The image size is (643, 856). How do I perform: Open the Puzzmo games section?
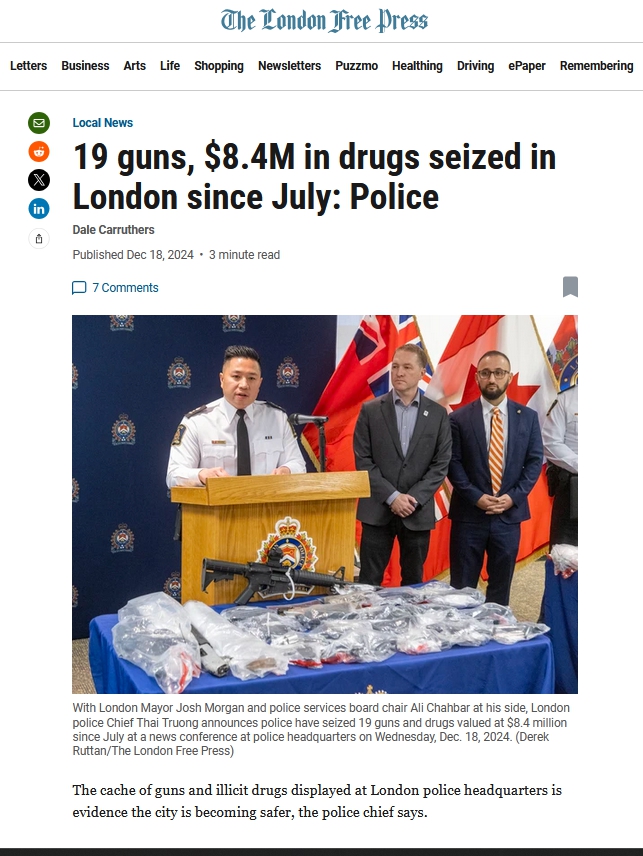(356, 66)
